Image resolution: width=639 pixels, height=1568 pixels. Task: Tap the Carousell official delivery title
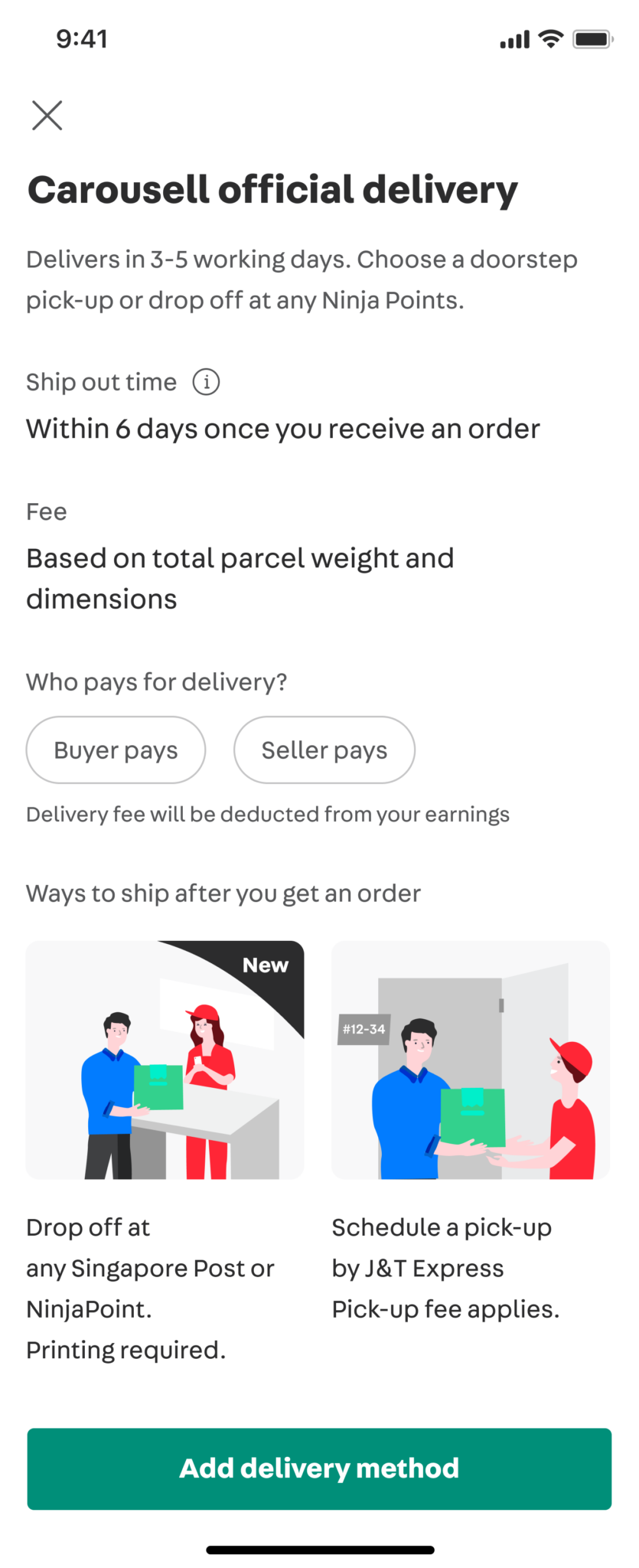tap(272, 190)
